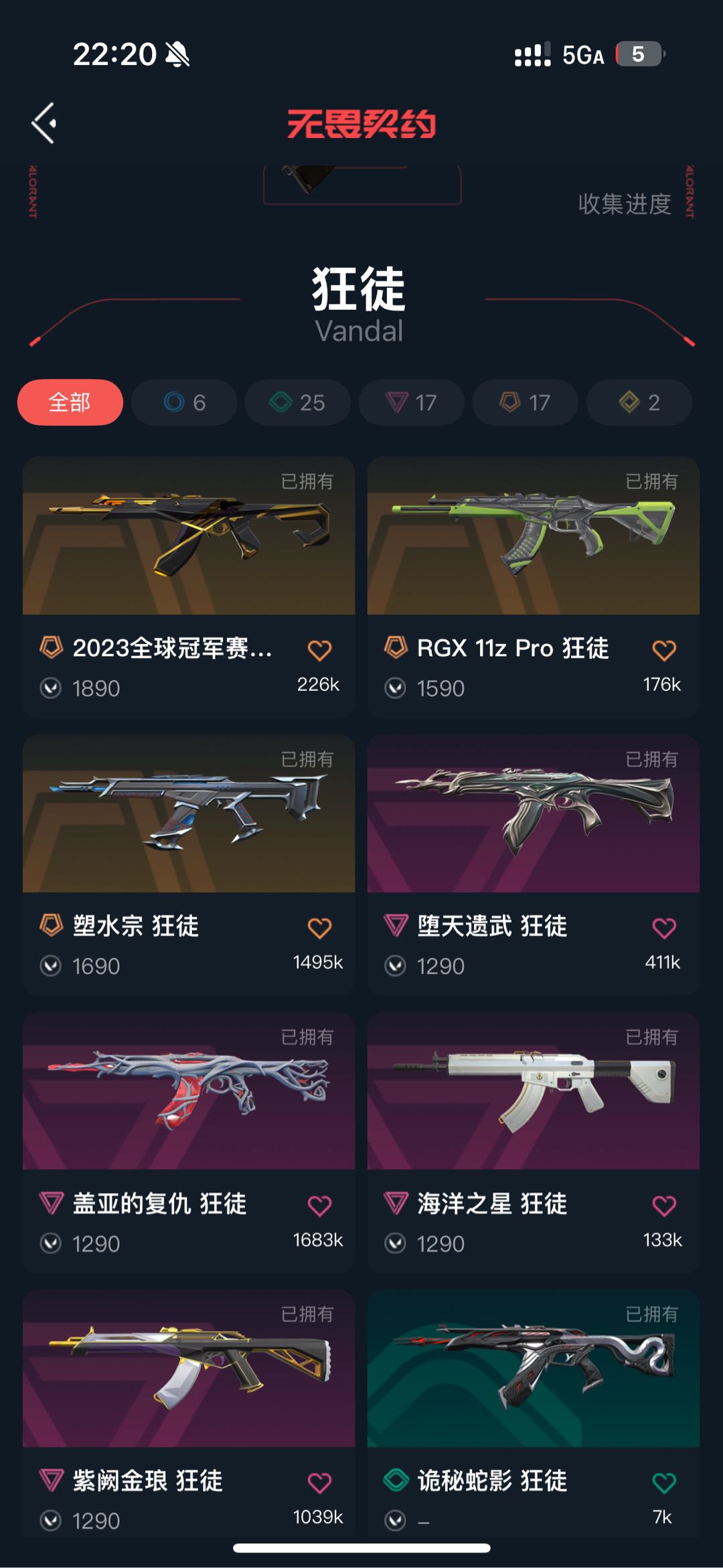This screenshot has height=1568, width=723.
Task: Open the 堕天遗武 狂徒 skin card
Action: (533, 813)
